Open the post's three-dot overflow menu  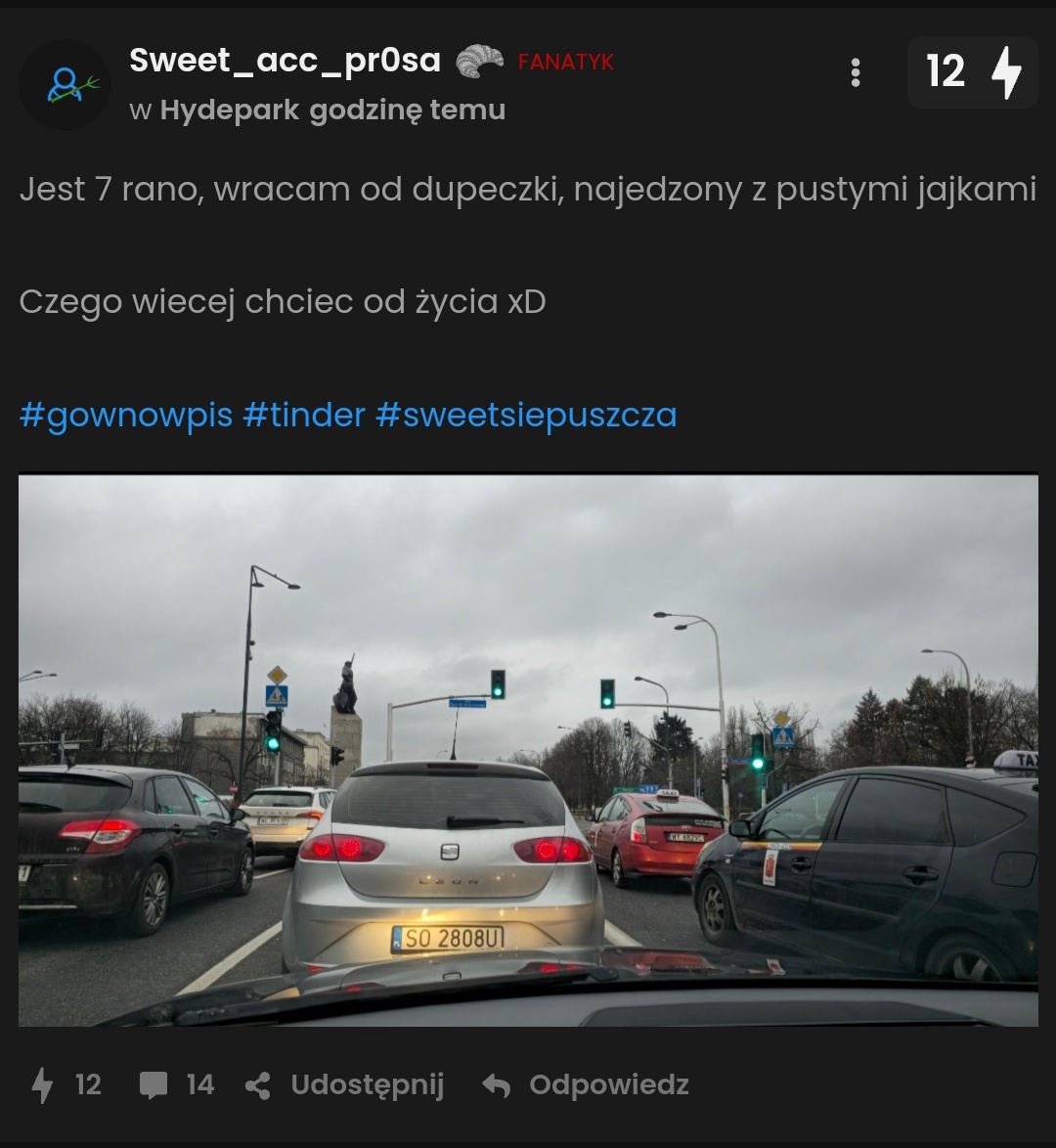[x=856, y=72]
